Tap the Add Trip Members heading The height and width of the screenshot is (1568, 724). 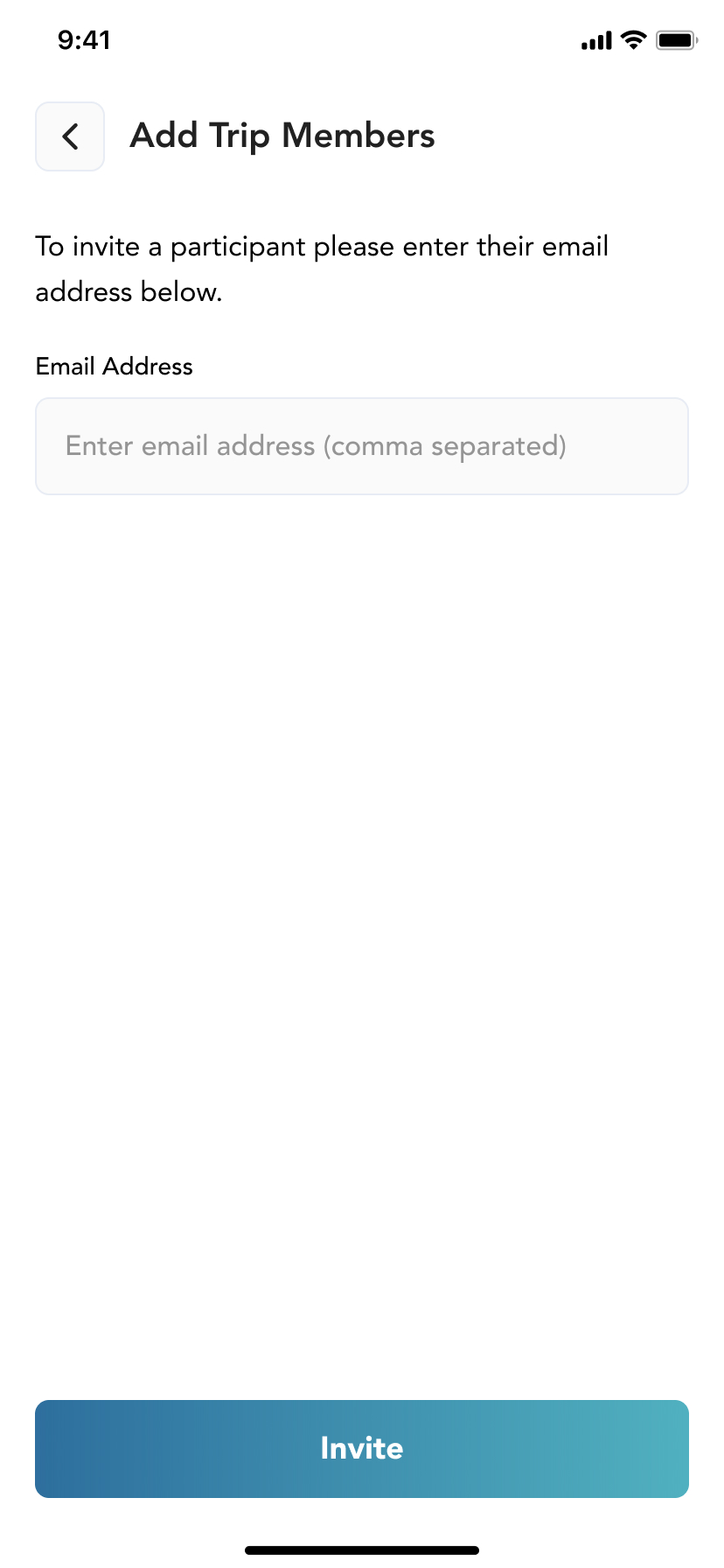[282, 136]
